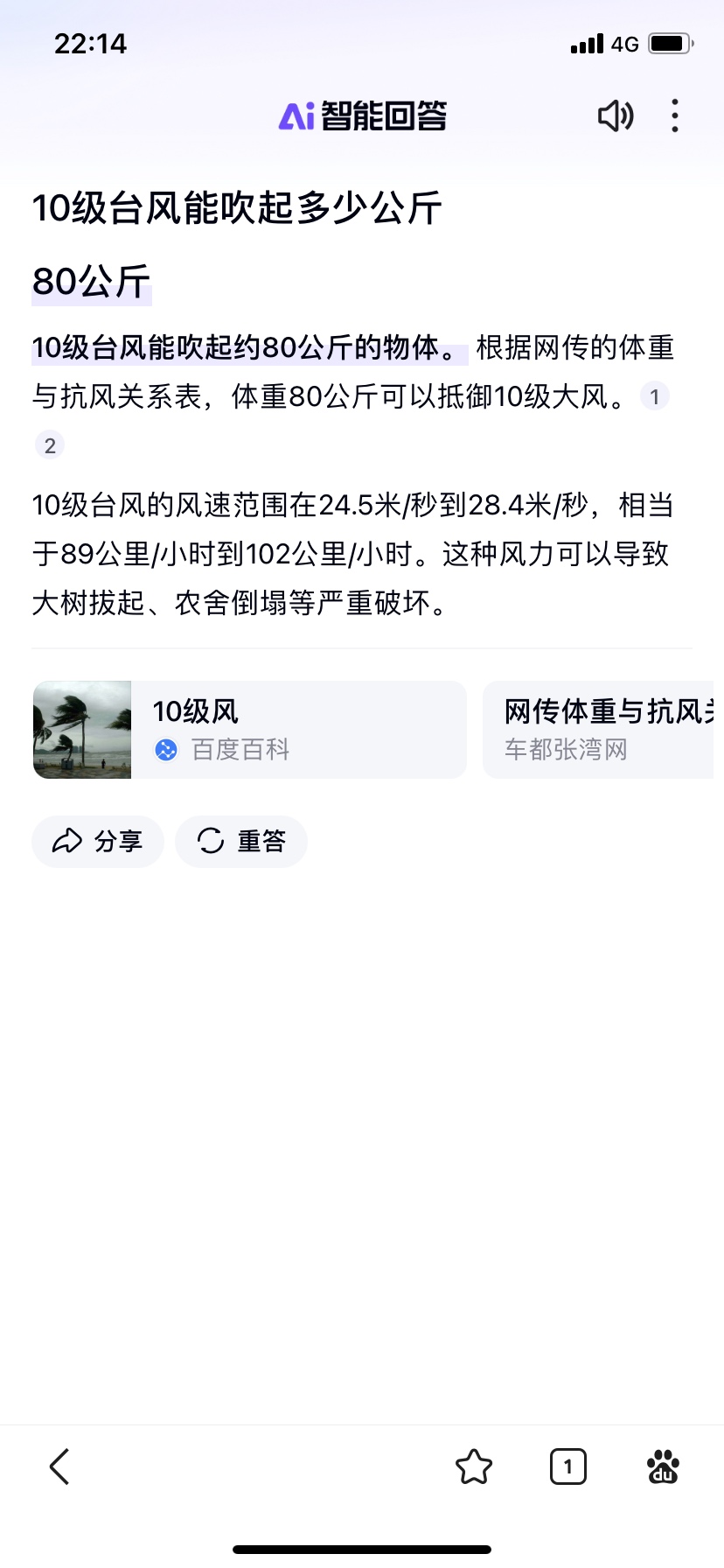
Task: Play the answer aloud with the speaker icon
Action: click(x=616, y=115)
